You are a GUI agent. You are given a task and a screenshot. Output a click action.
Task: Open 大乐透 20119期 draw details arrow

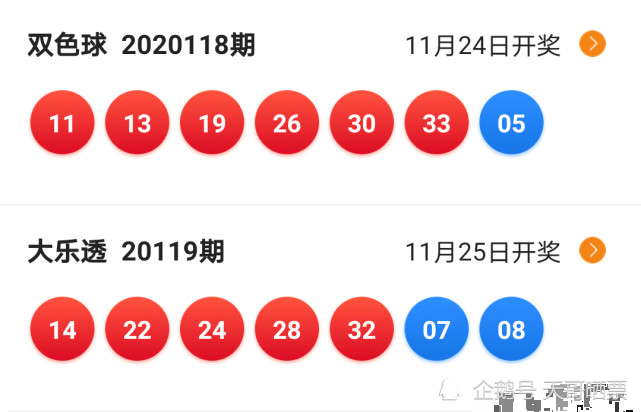593,250
